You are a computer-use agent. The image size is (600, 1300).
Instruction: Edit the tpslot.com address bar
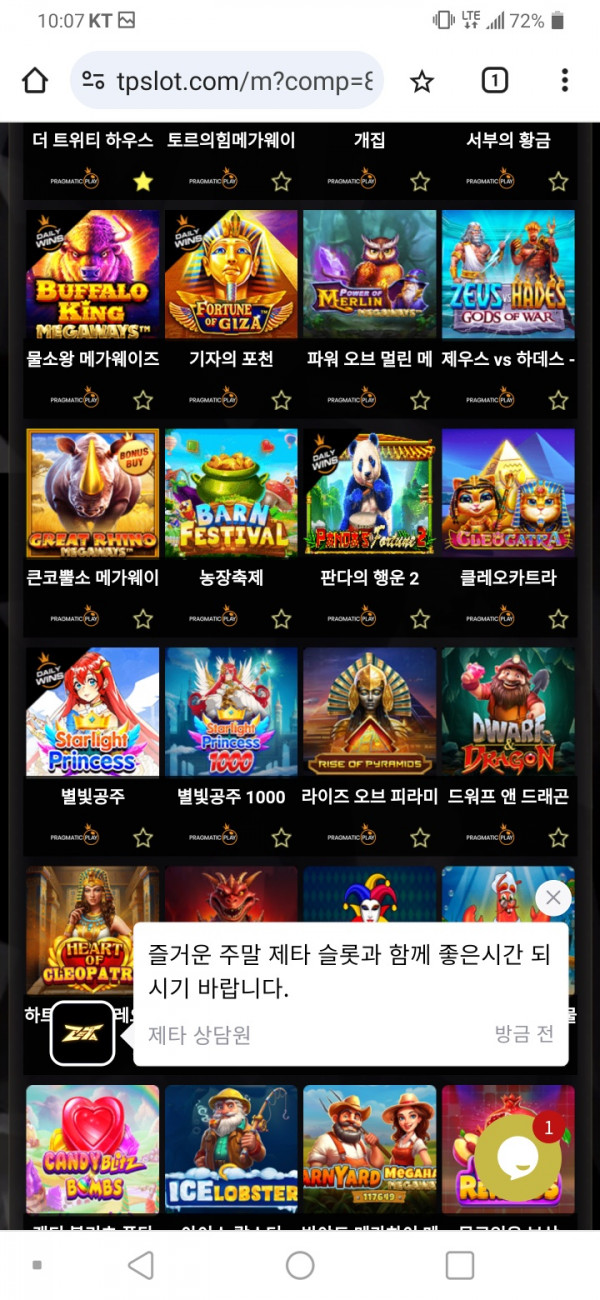click(x=228, y=81)
